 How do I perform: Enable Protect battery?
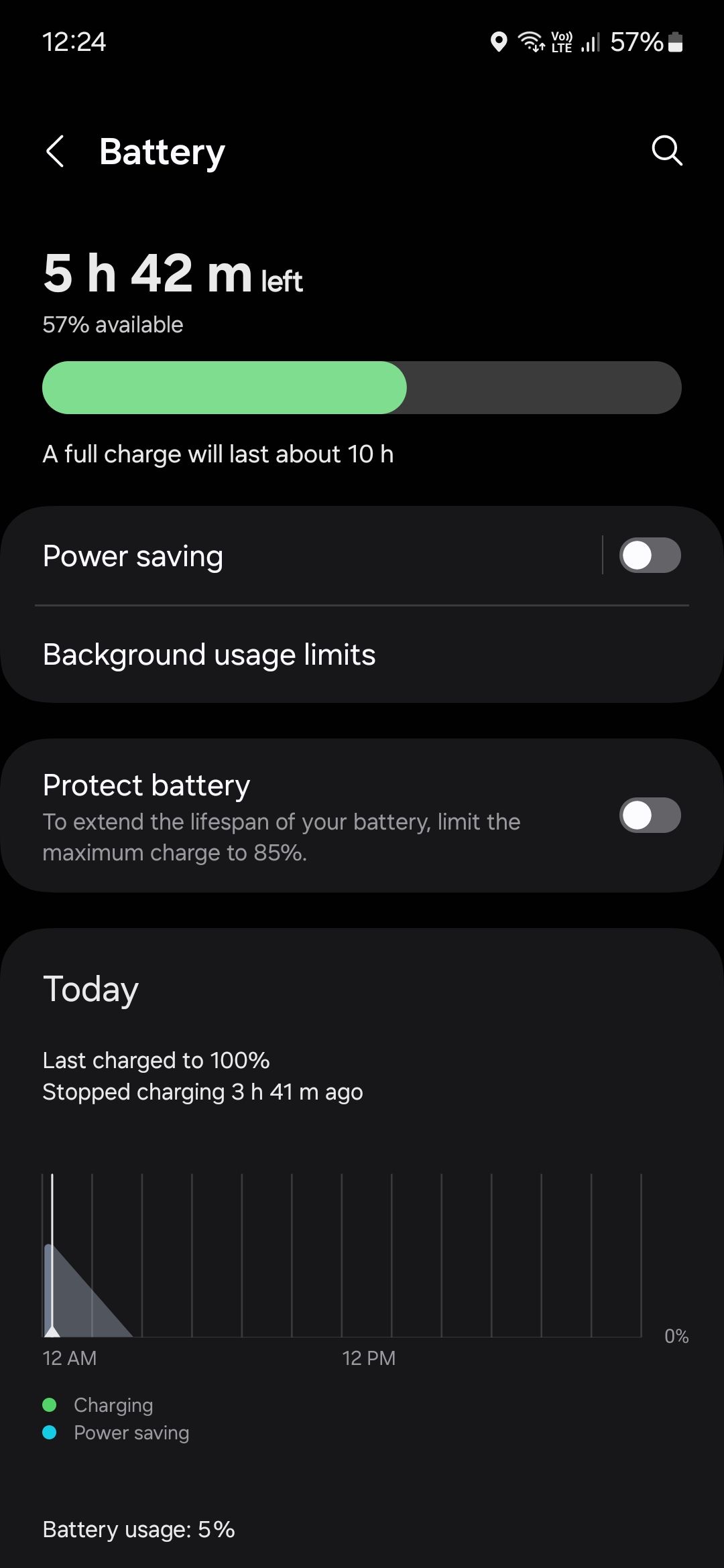[x=650, y=815]
